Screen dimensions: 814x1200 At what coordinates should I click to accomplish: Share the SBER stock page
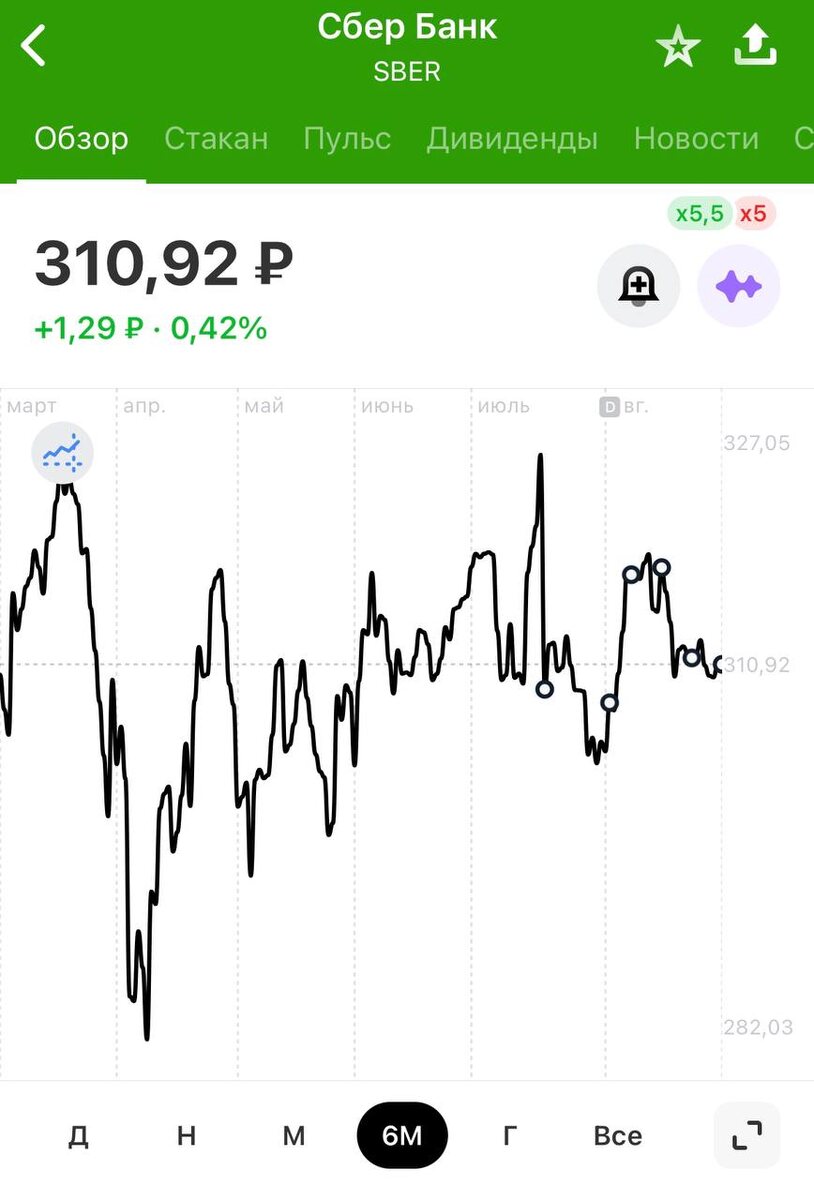755,45
